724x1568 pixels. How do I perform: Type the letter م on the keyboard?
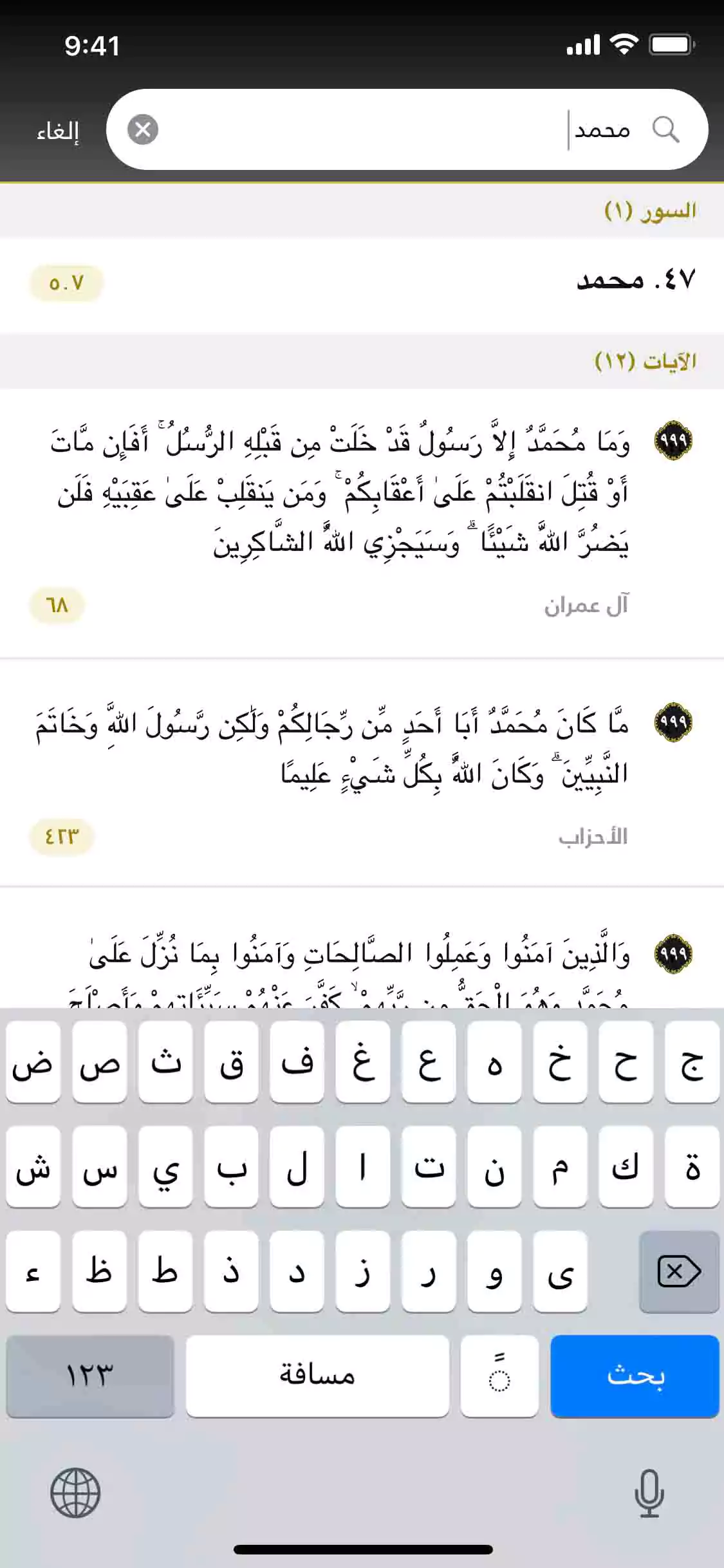click(559, 1167)
